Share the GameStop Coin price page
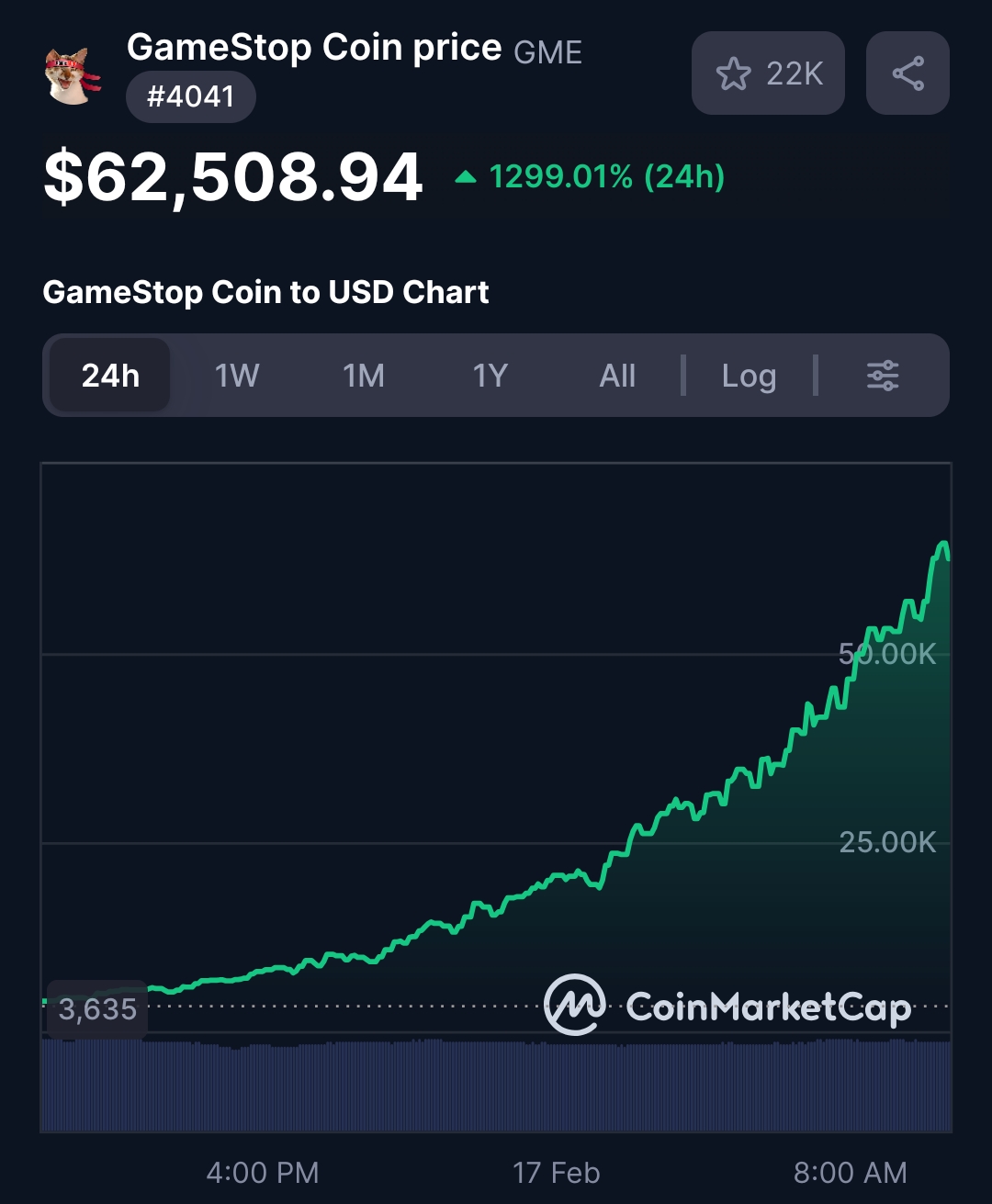The image size is (992, 1204). [907, 73]
